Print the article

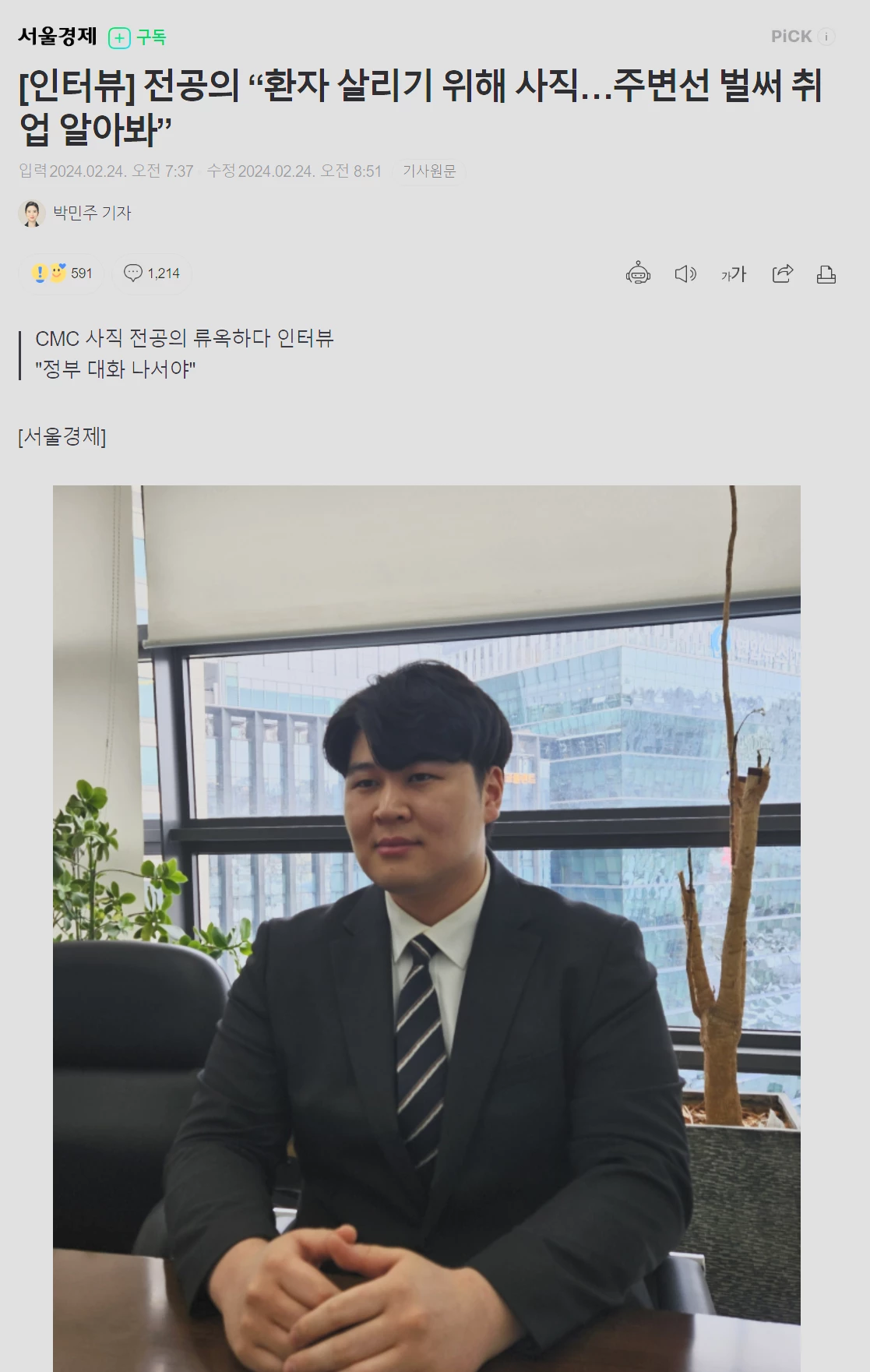[826, 273]
